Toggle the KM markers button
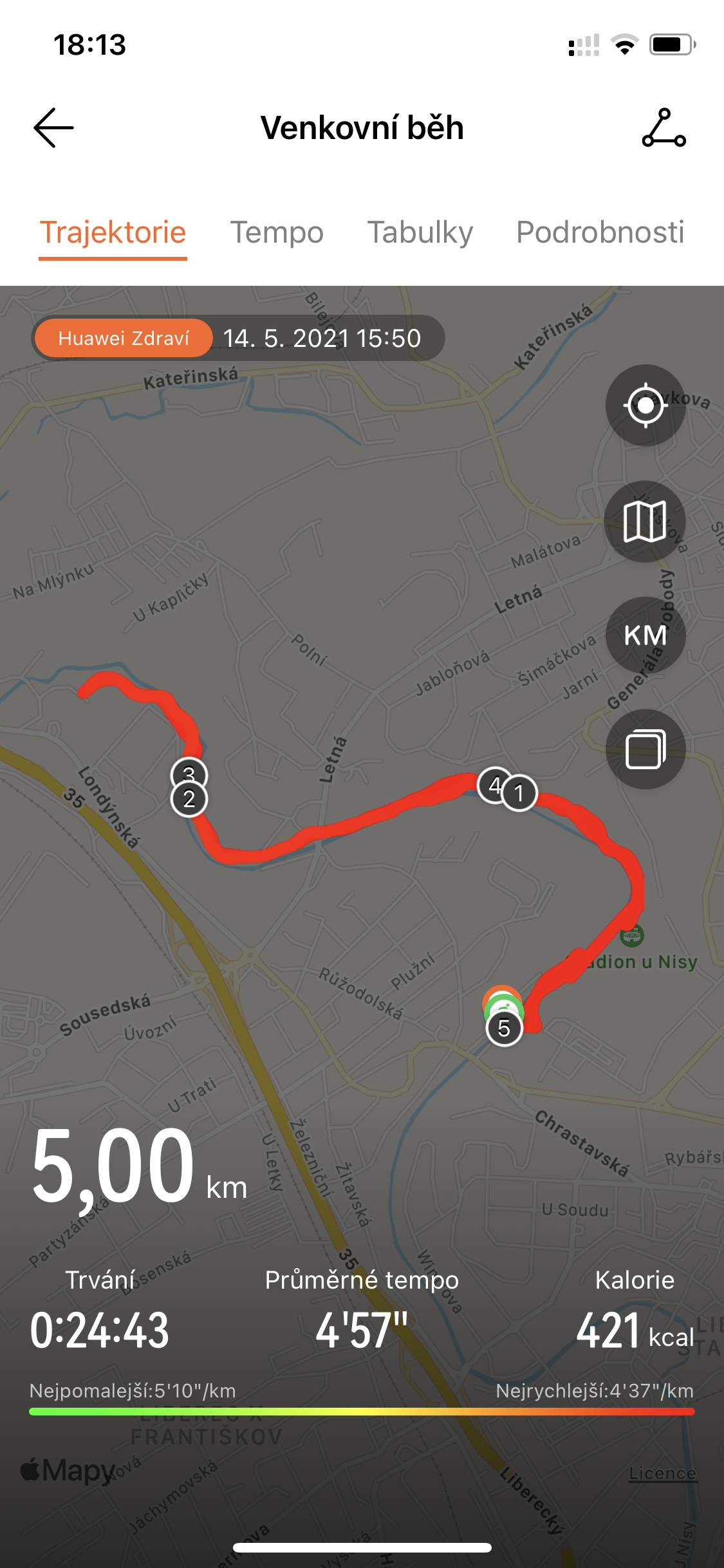Image resolution: width=724 pixels, height=1568 pixels. tap(645, 635)
